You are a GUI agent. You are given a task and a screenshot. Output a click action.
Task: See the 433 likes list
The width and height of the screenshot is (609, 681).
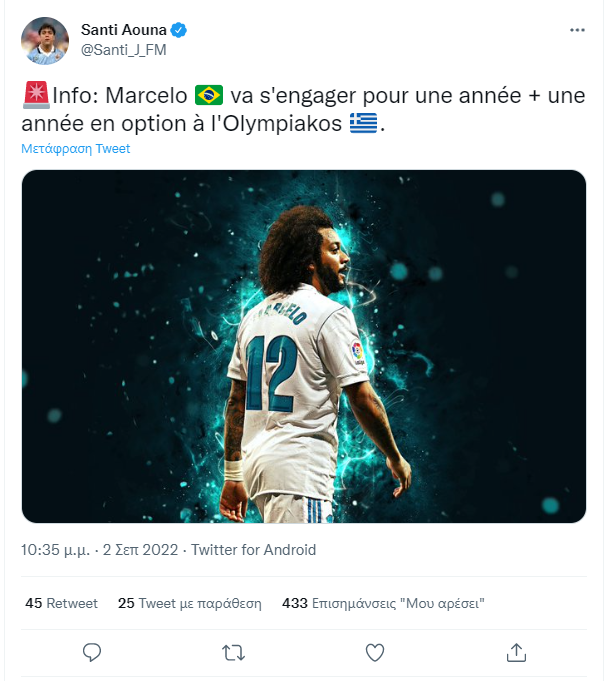[x=384, y=603]
